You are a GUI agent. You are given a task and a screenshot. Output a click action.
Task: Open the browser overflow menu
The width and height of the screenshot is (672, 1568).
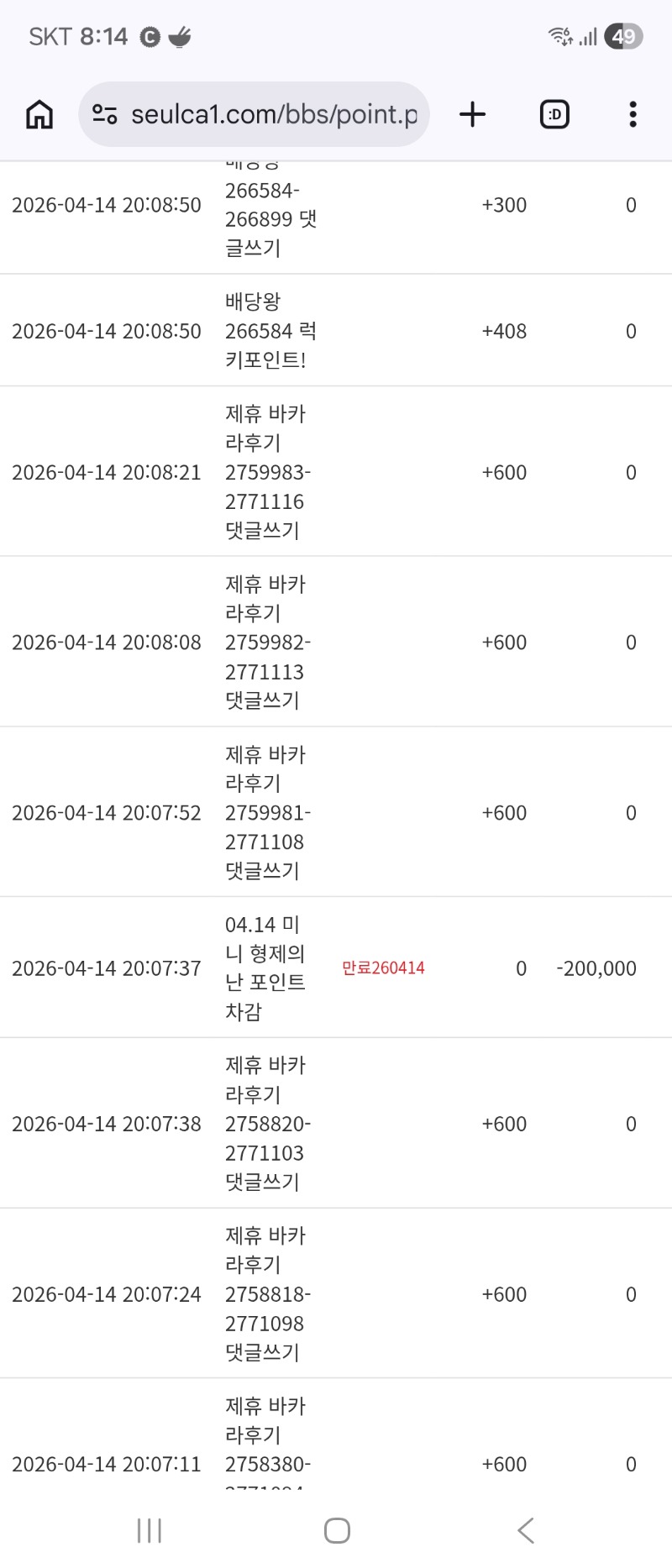coord(633,114)
